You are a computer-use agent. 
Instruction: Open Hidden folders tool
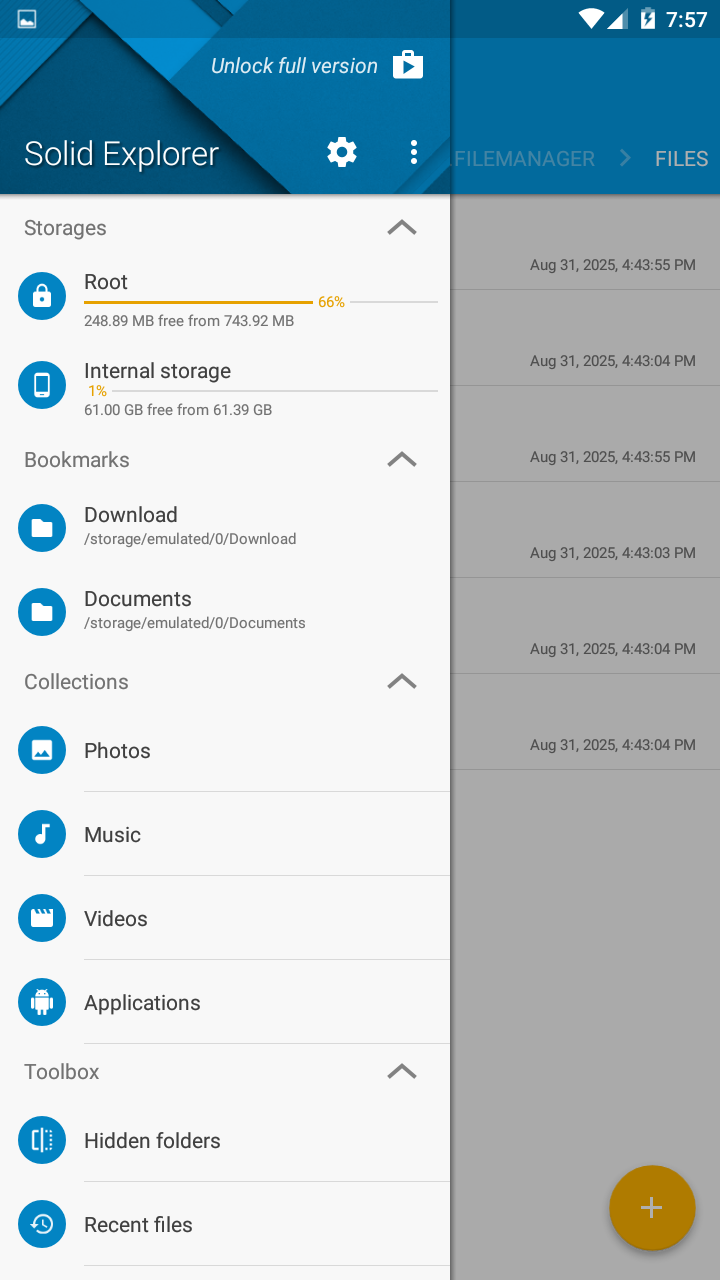point(225,1141)
